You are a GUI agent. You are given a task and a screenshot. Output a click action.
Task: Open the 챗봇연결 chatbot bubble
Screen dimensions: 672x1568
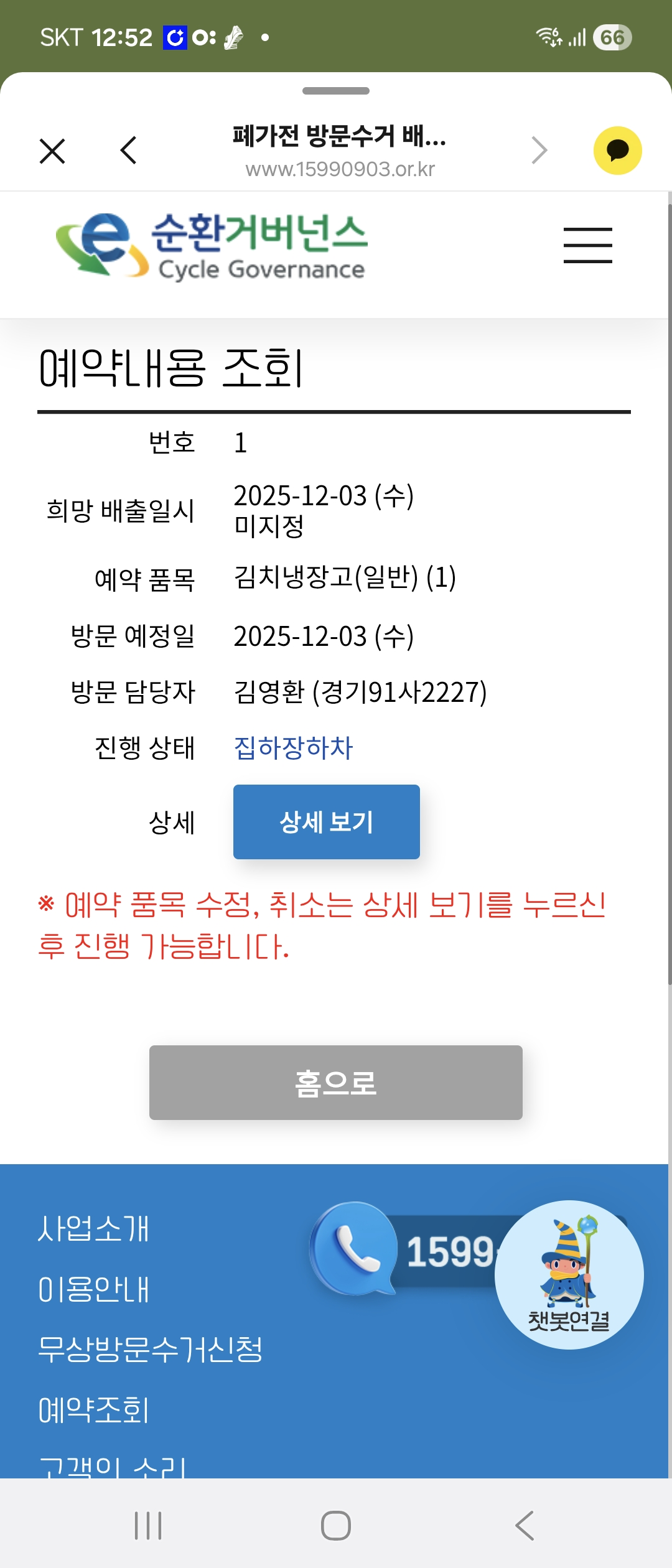click(x=569, y=1274)
